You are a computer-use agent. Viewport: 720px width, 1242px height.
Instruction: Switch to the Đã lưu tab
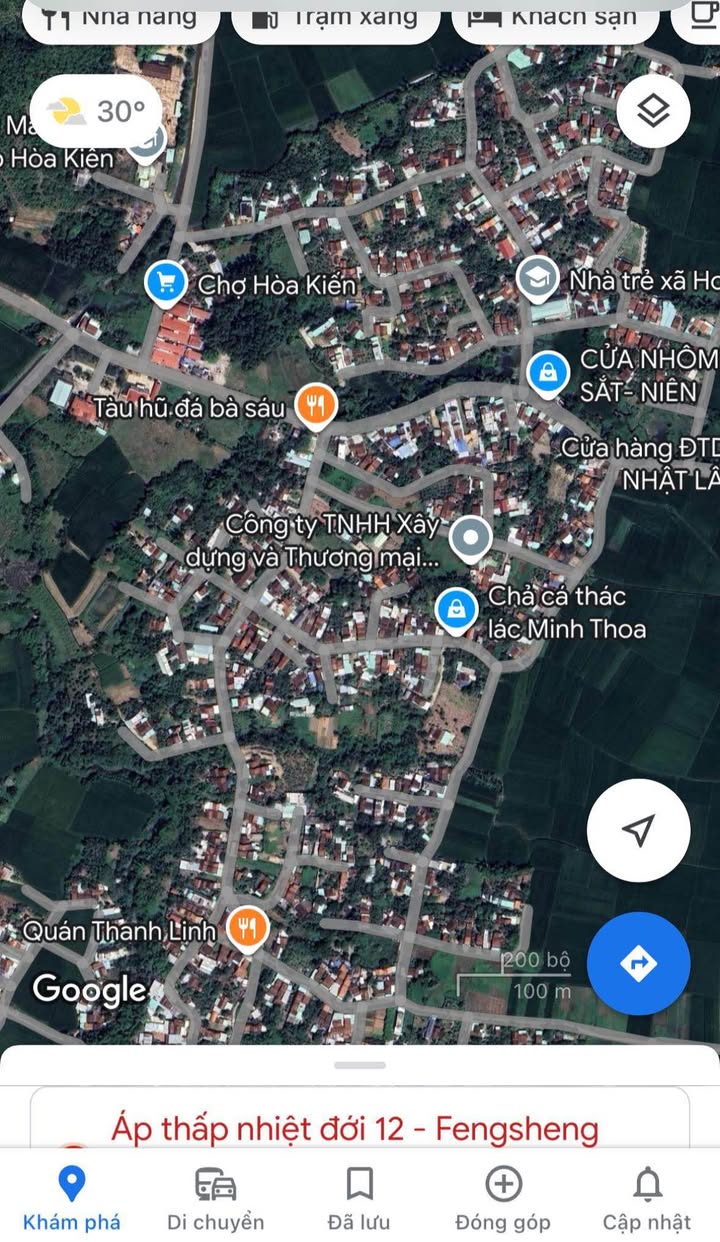(359, 1198)
